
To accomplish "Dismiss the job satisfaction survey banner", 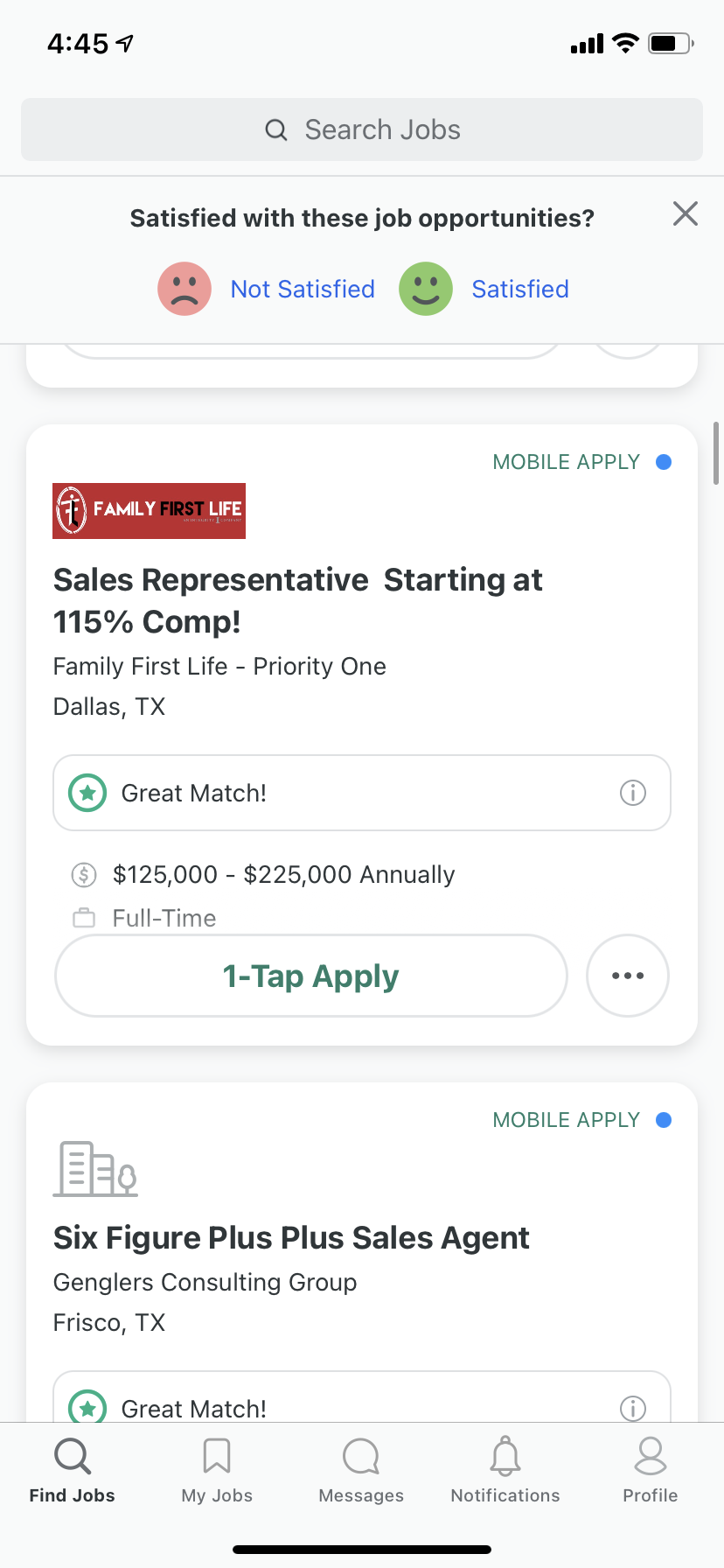I will pyautogui.click(x=686, y=213).
